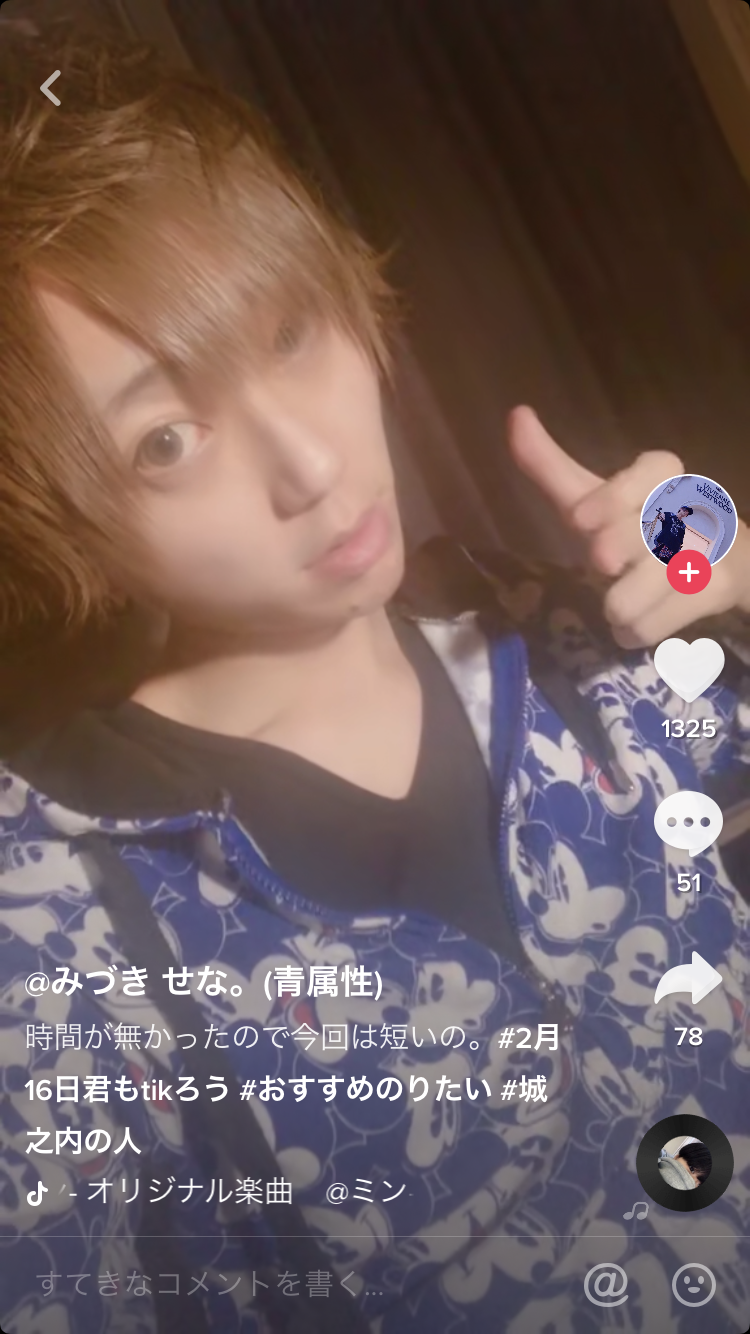
Task: Go back using the top-left arrow
Action: 51,88
